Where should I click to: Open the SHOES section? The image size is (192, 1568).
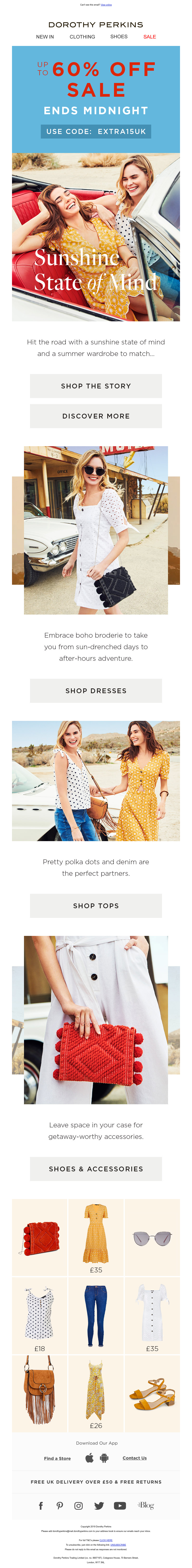[119, 37]
